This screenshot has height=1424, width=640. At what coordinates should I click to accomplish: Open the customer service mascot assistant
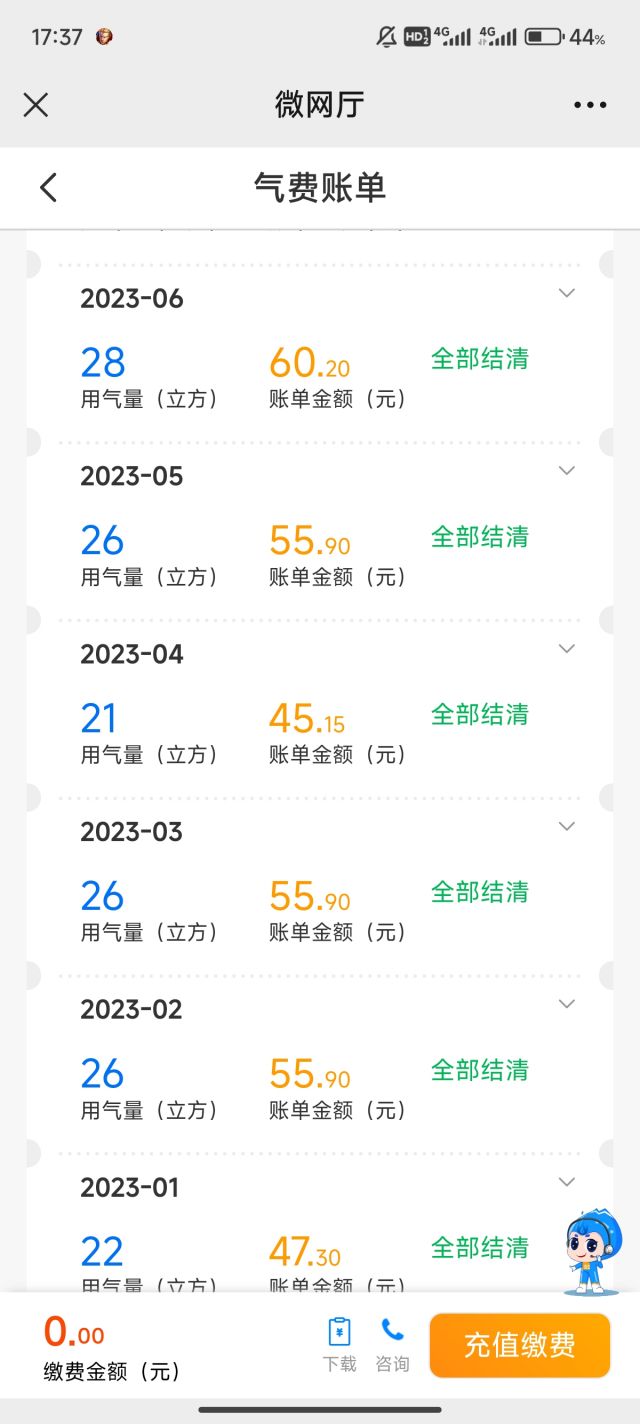pyautogui.click(x=592, y=1252)
